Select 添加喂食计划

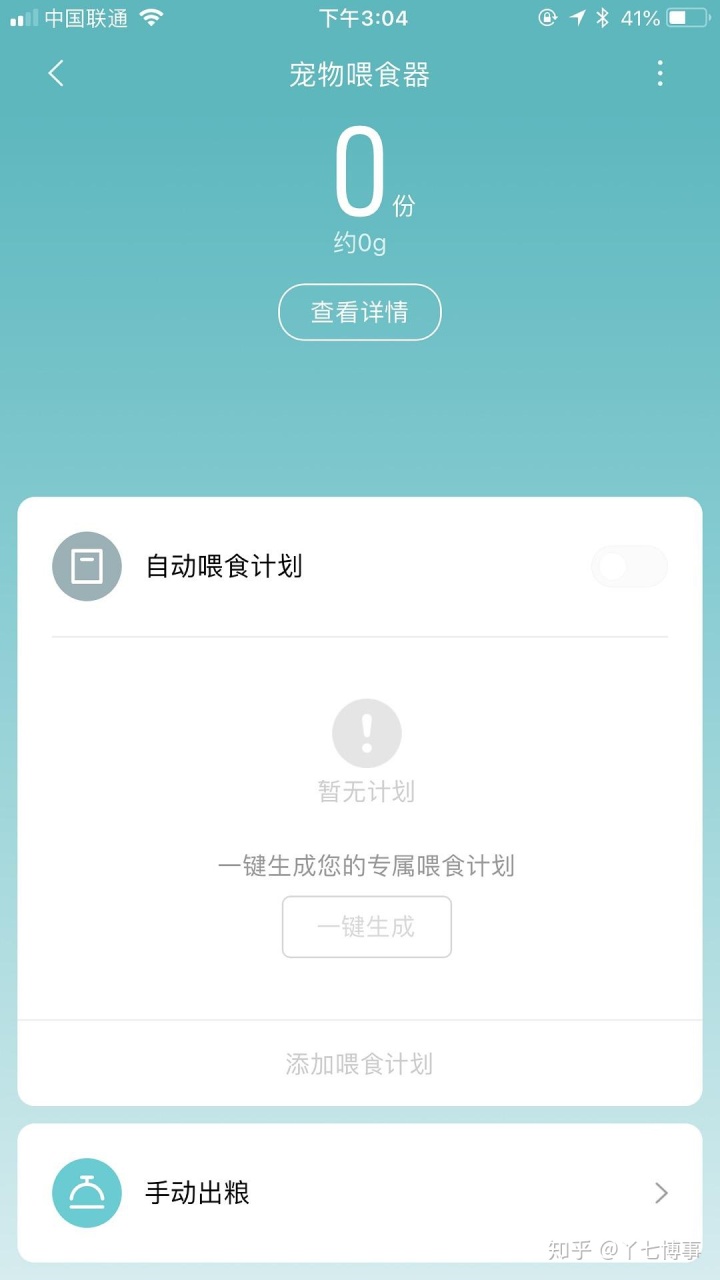(359, 1064)
